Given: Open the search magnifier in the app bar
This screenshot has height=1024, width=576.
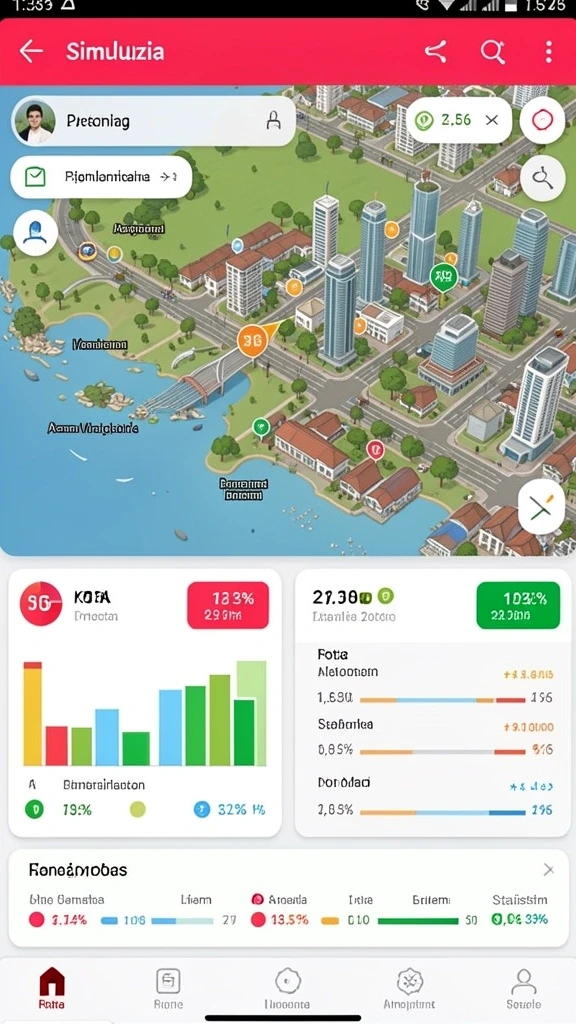Looking at the screenshot, I should (x=493, y=51).
